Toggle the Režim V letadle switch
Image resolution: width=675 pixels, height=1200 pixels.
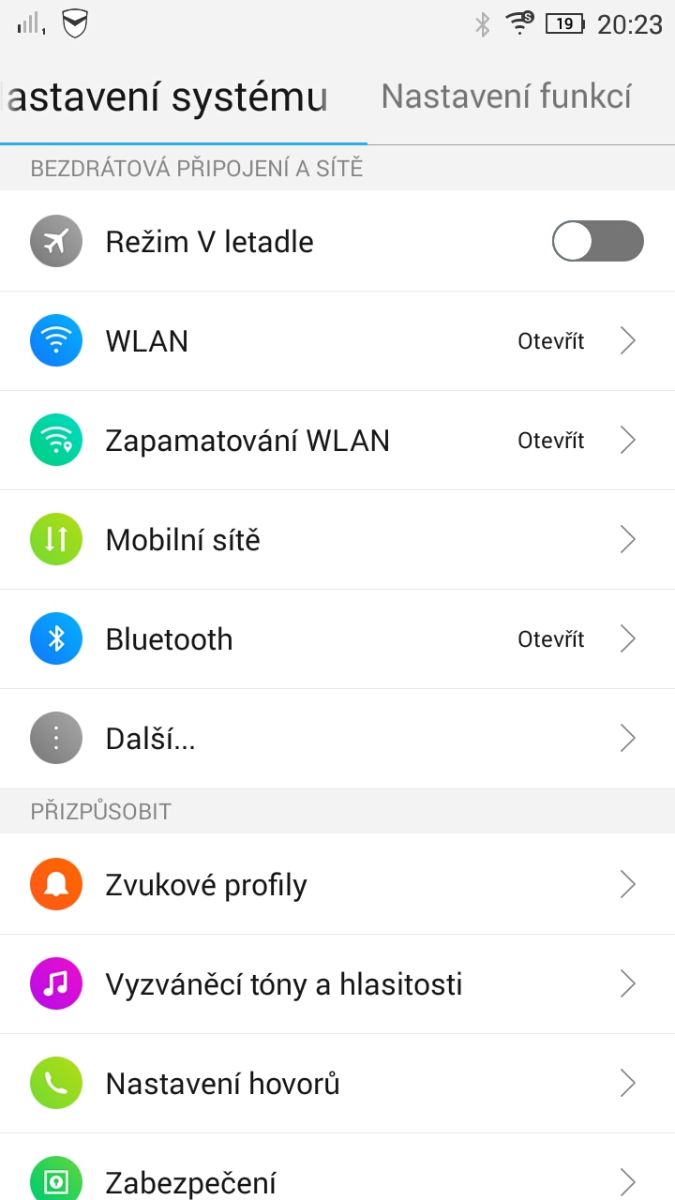pos(597,241)
